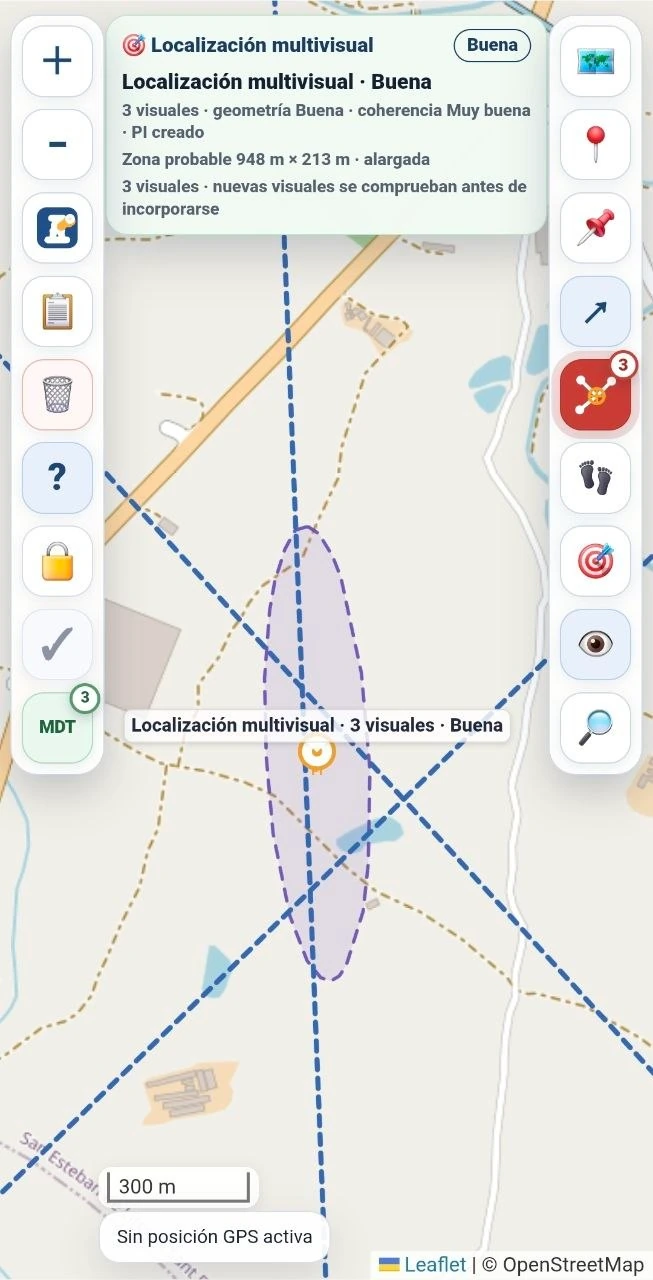653x1280 pixels.
Task: Open the map layers button
Action: click(595, 61)
